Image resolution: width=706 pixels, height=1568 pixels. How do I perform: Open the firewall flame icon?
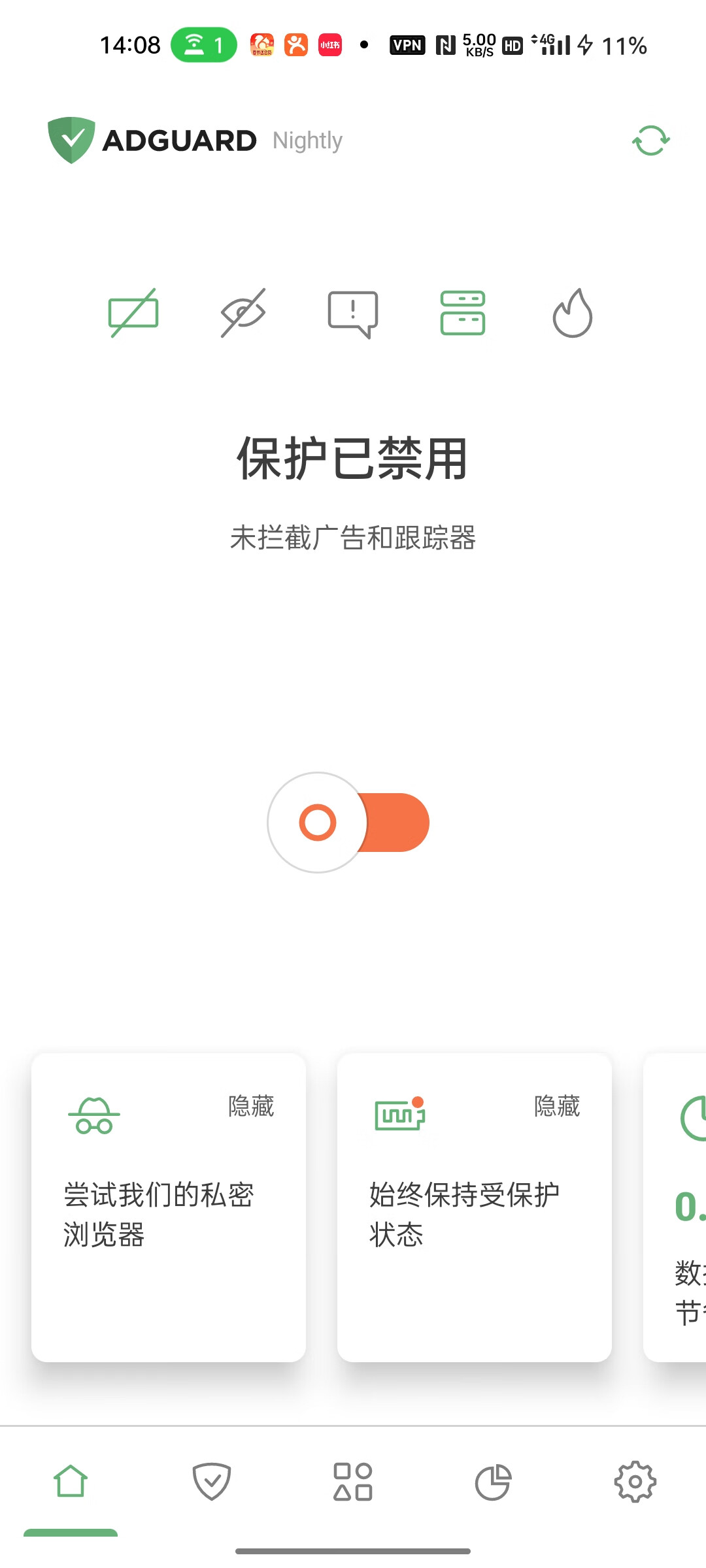point(573,313)
